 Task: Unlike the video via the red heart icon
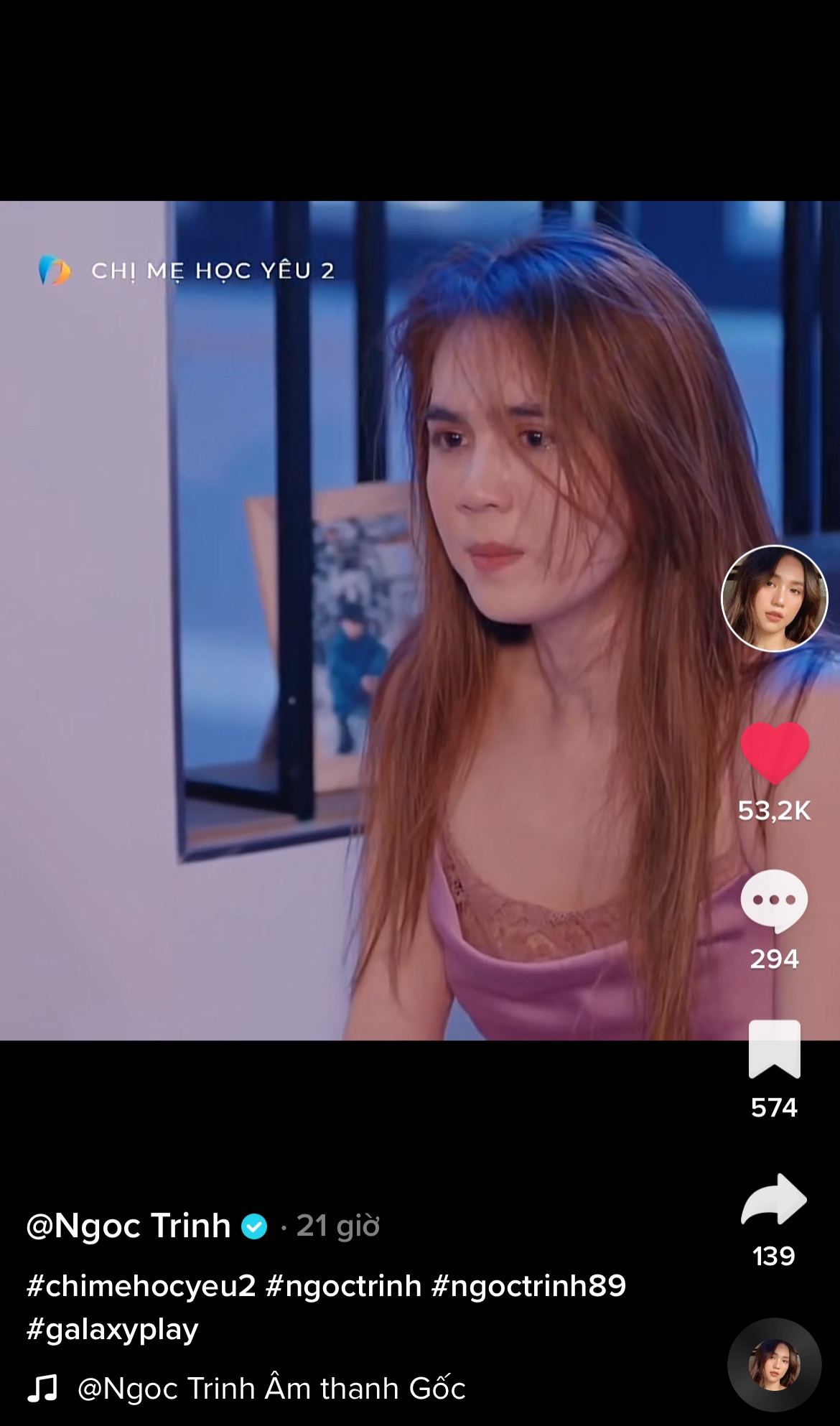pos(774,752)
